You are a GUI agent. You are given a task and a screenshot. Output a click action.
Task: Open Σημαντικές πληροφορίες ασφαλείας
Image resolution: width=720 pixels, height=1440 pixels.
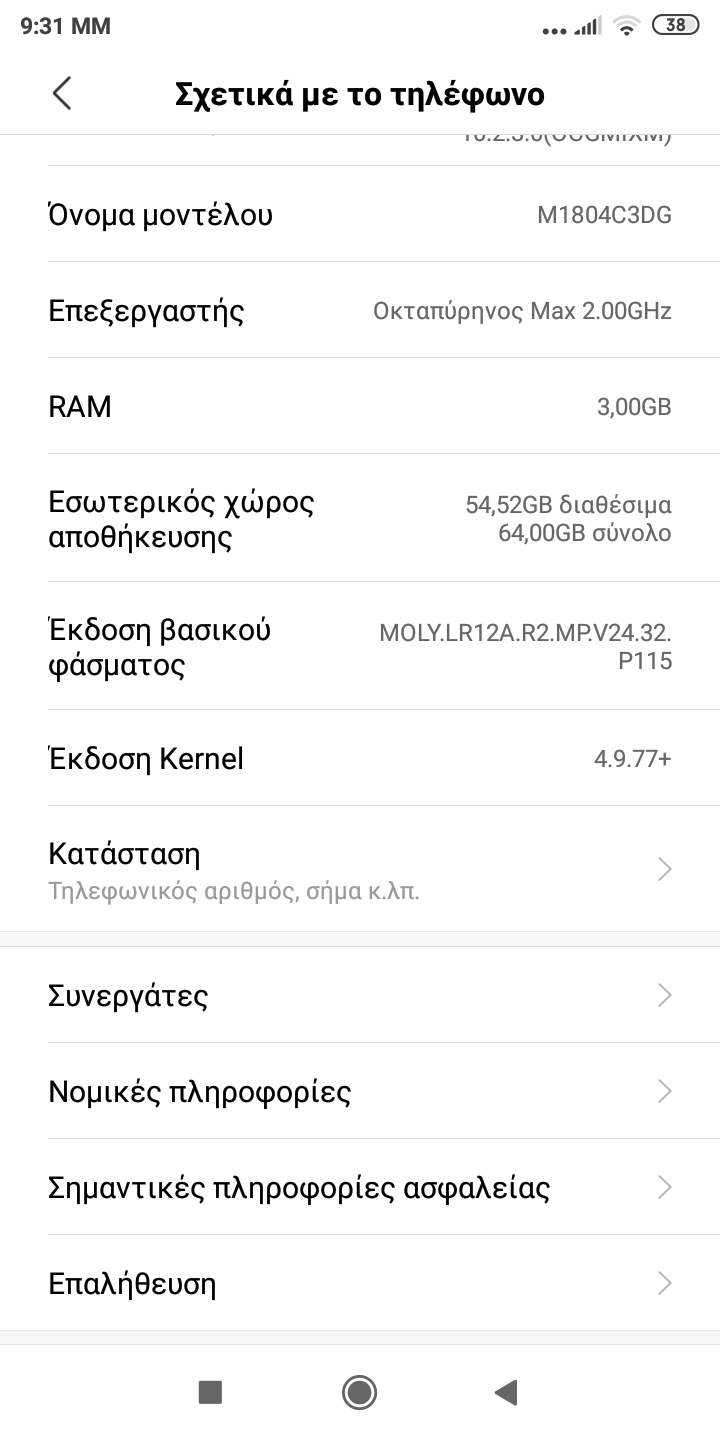coord(360,1188)
